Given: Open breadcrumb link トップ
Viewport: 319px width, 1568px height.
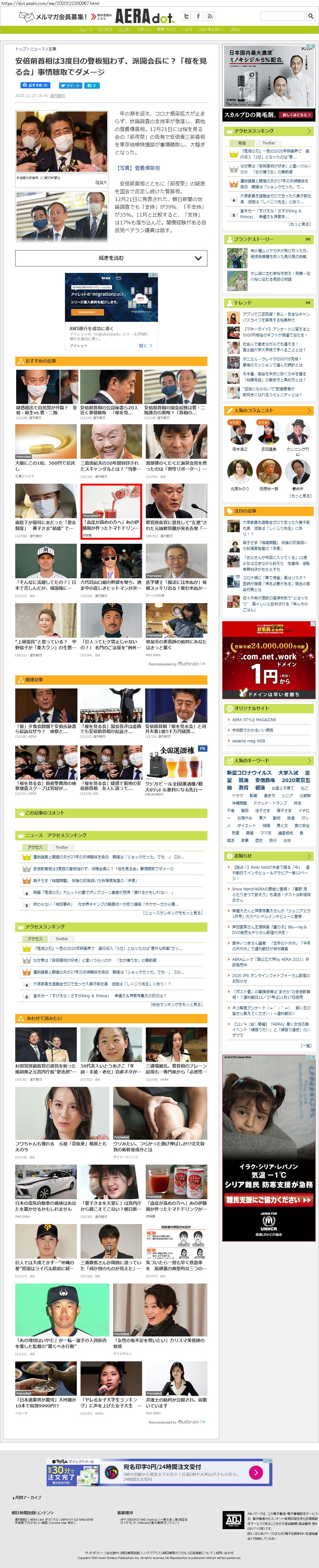Looking at the screenshot, I should pyautogui.click(x=20, y=49).
